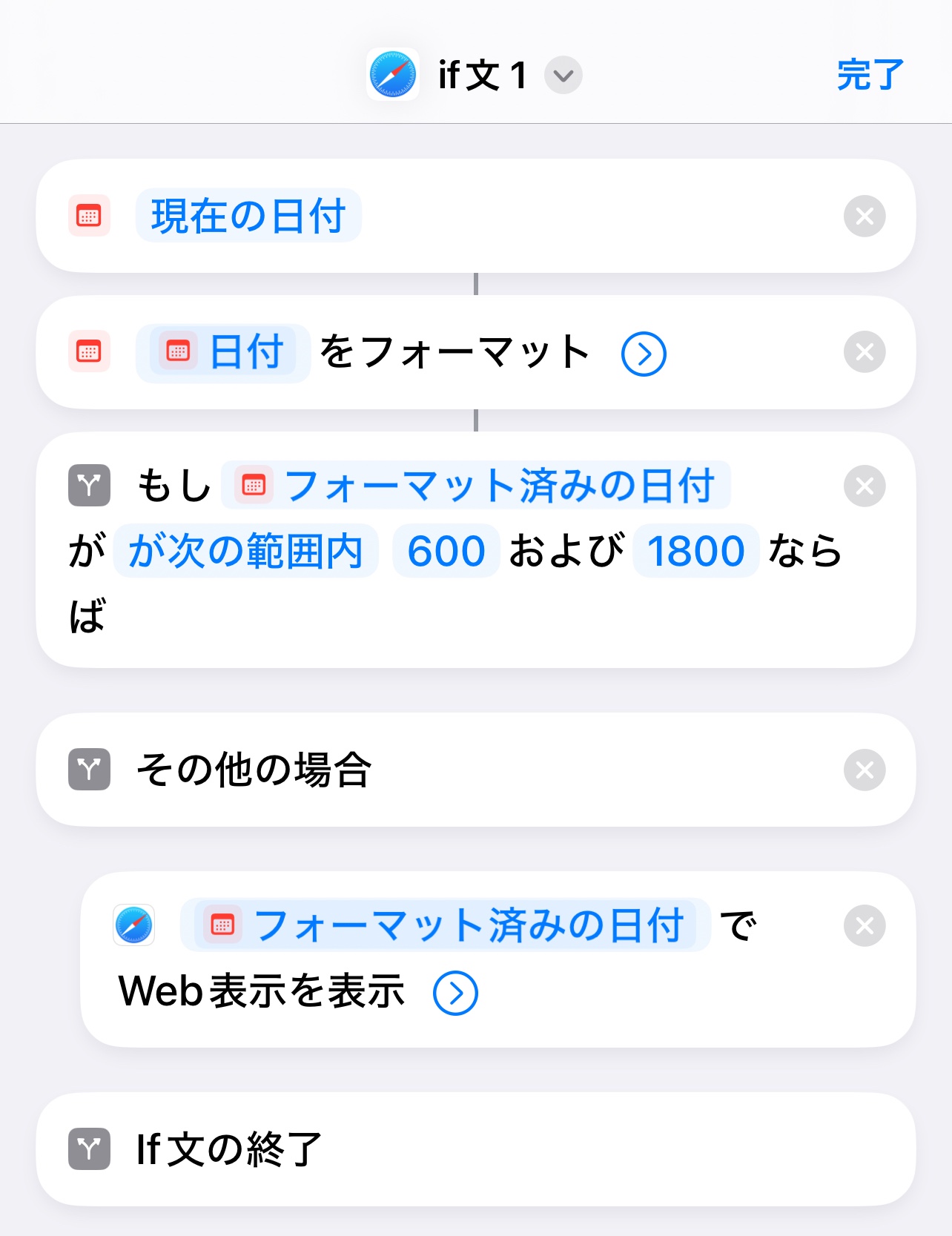Expand the Web表示を表示 action options

(455, 994)
